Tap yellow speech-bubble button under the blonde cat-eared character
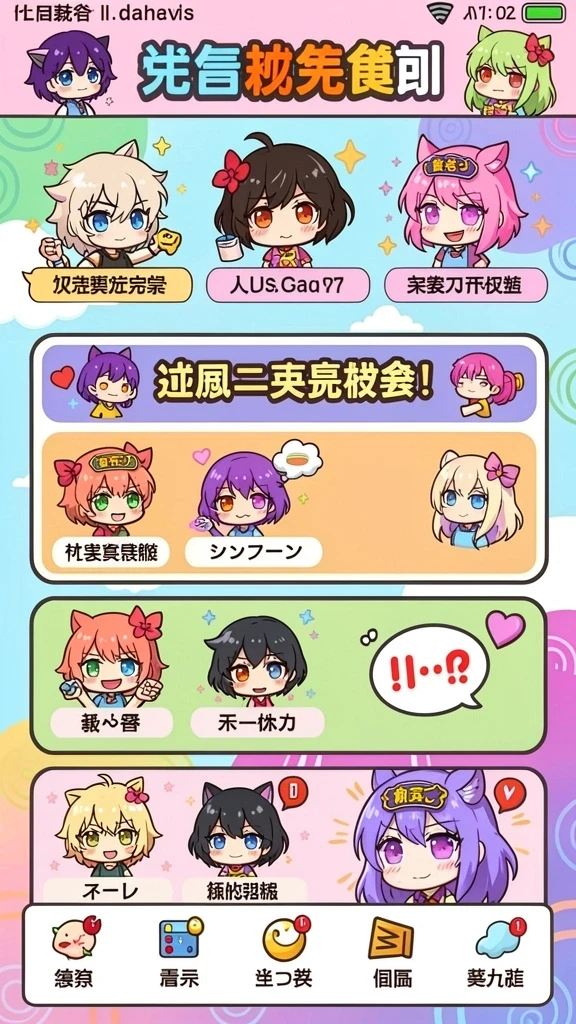The width and height of the screenshot is (576, 1024). pyautogui.click(x=108, y=285)
